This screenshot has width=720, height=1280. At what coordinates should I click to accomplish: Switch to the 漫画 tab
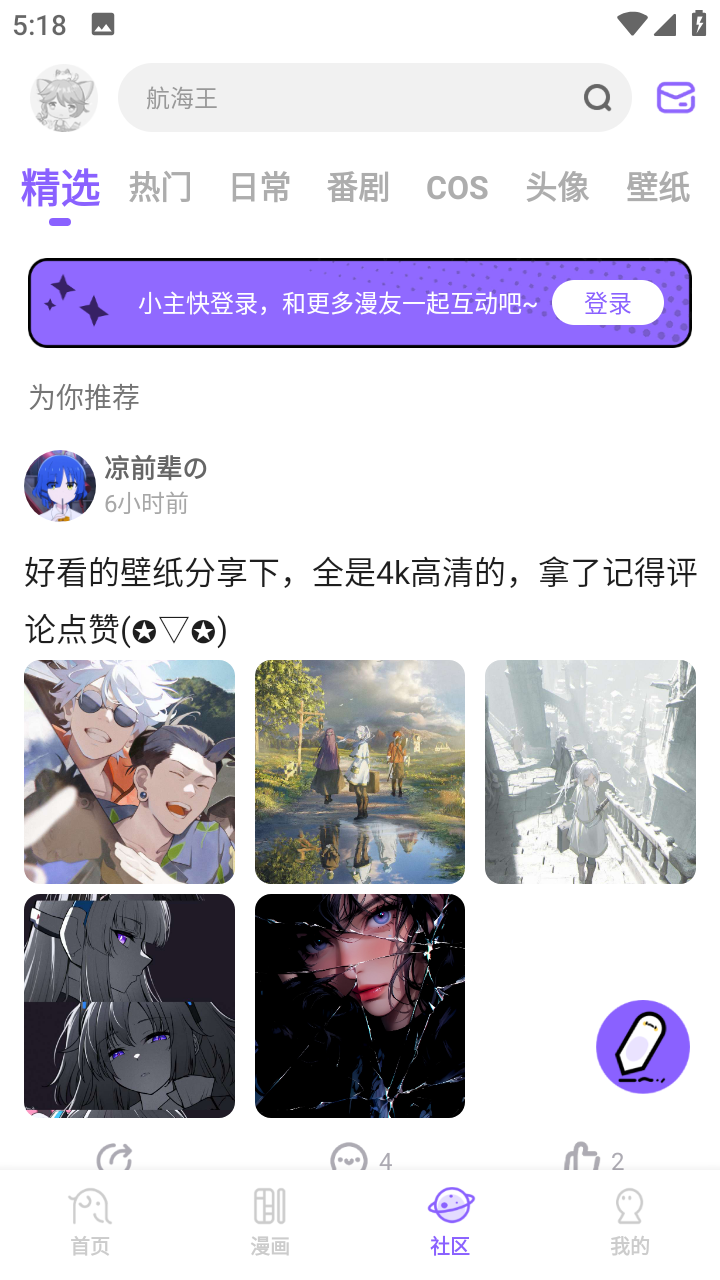tap(270, 1222)
